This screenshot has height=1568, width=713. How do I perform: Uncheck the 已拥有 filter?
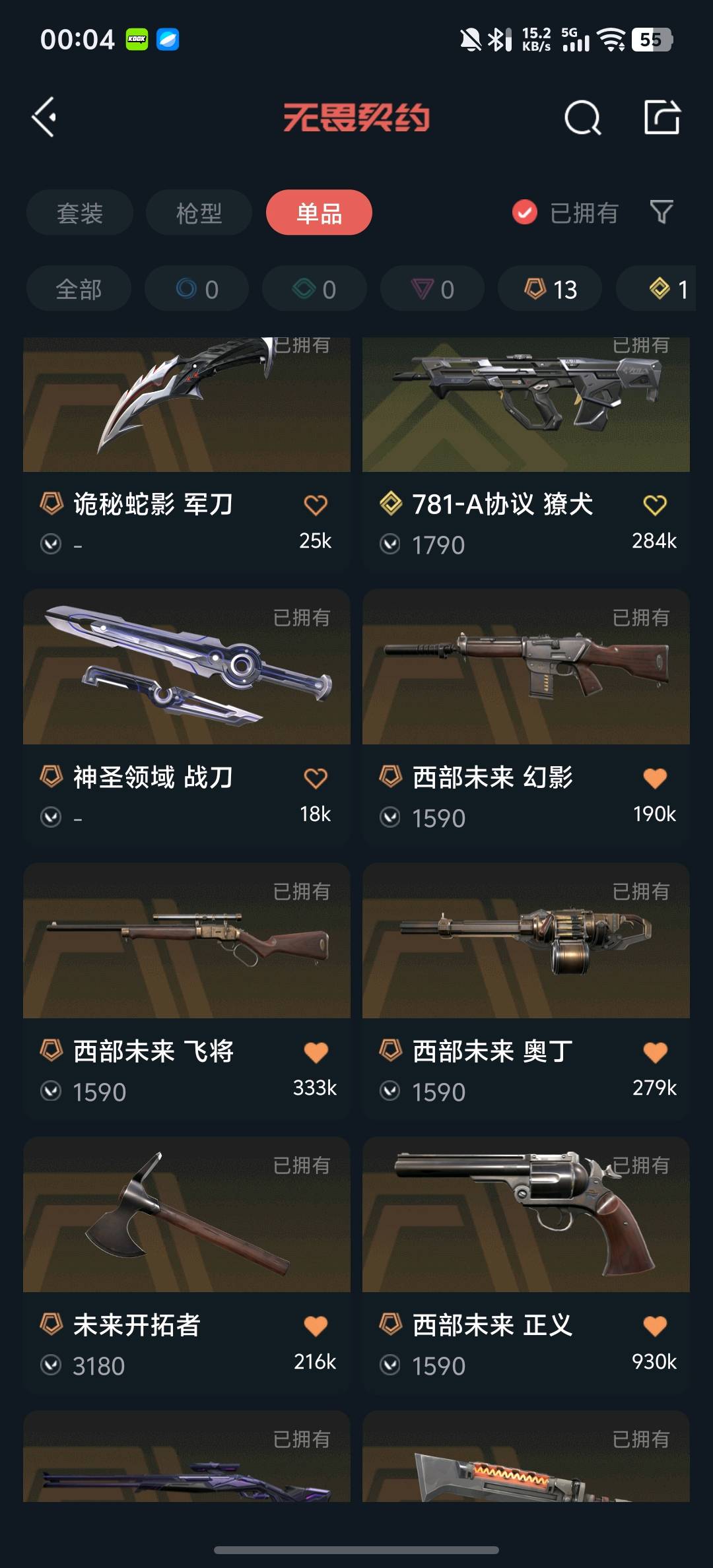click(x=525, y=212)
